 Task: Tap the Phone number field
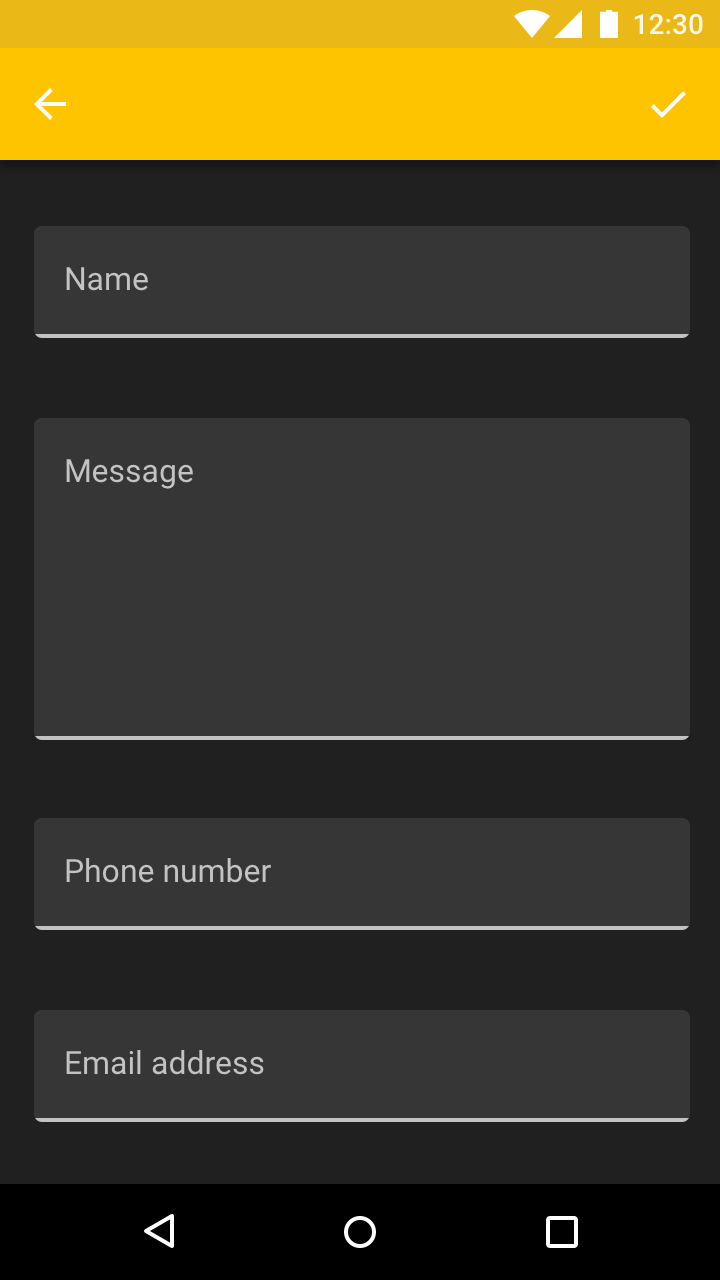pyautogui.click(x=362, y=874)
